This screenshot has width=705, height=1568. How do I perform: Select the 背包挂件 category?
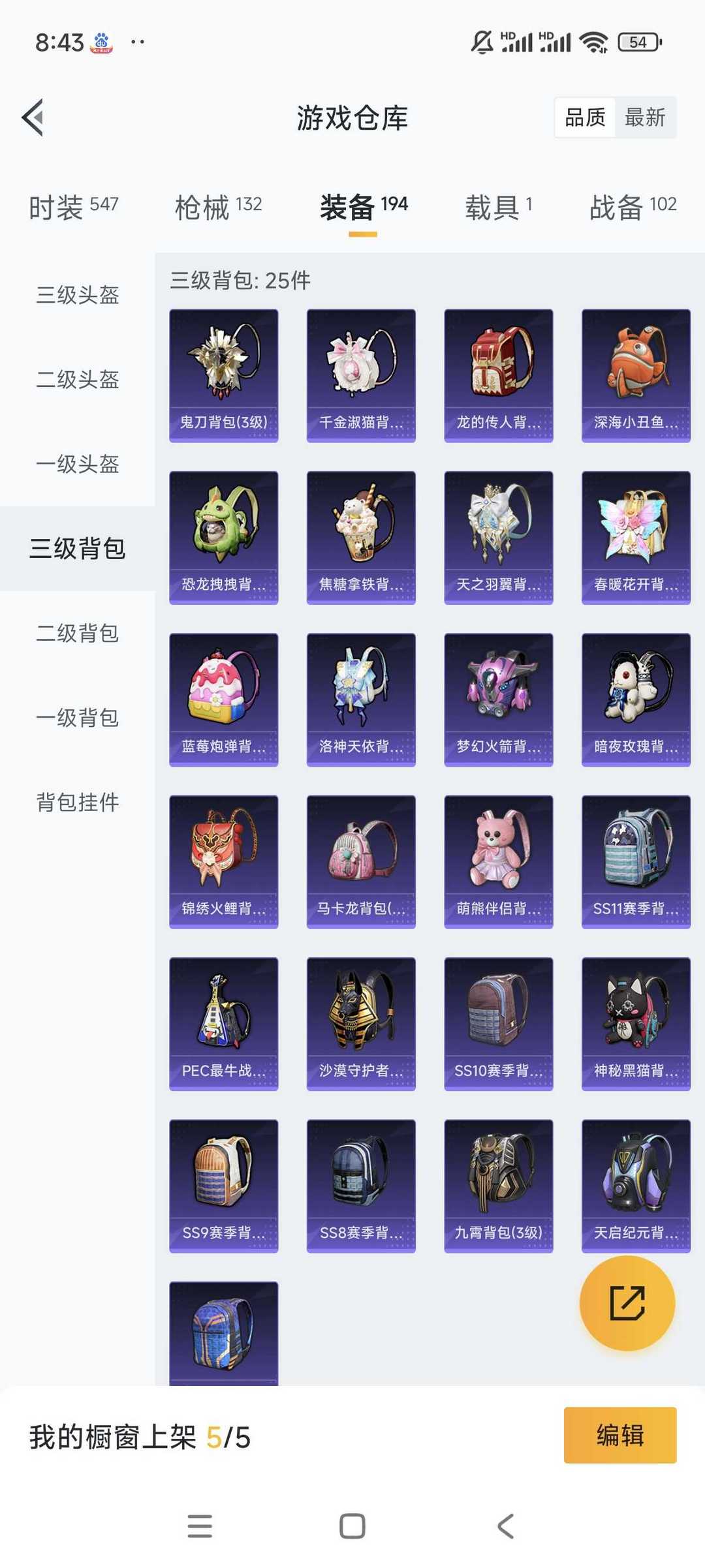tap(78, 802)
